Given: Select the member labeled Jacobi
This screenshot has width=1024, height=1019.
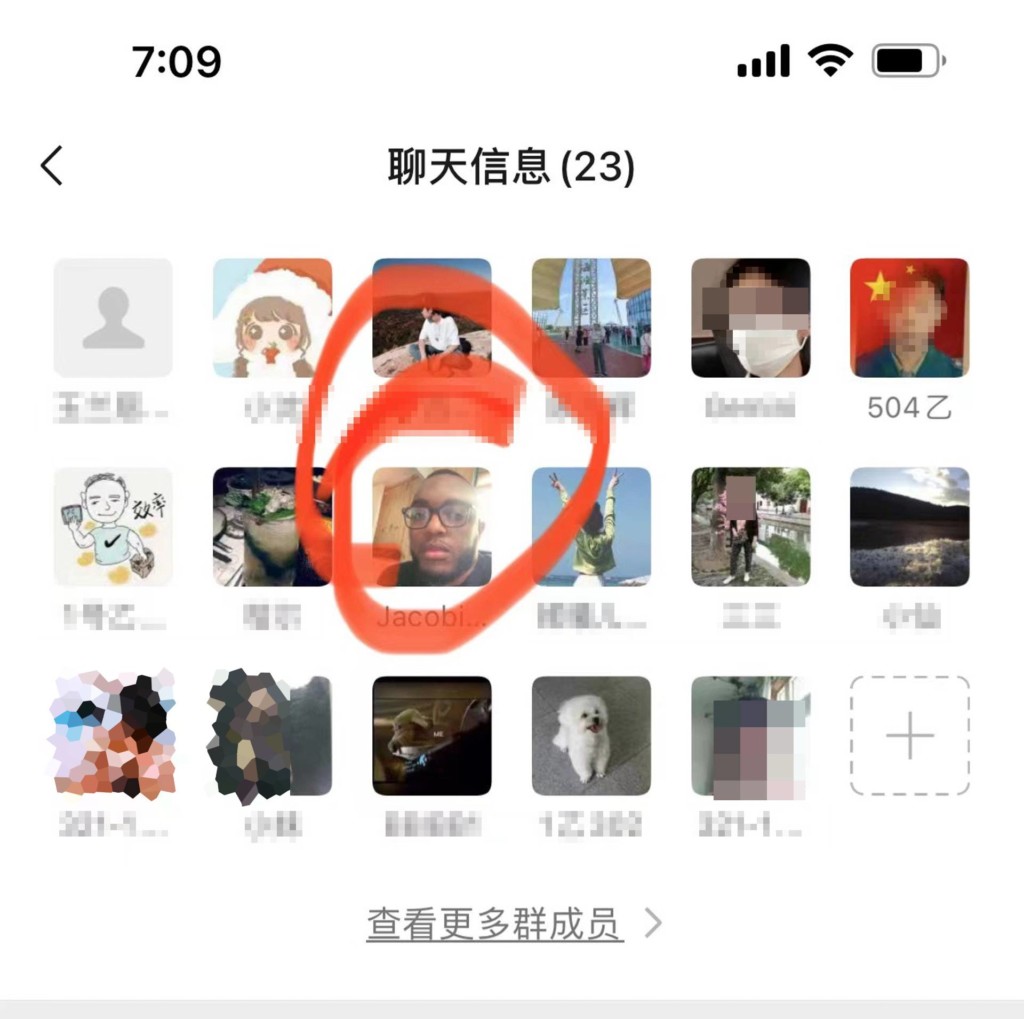Looking at the screenshot, I should tap(431, 527).
